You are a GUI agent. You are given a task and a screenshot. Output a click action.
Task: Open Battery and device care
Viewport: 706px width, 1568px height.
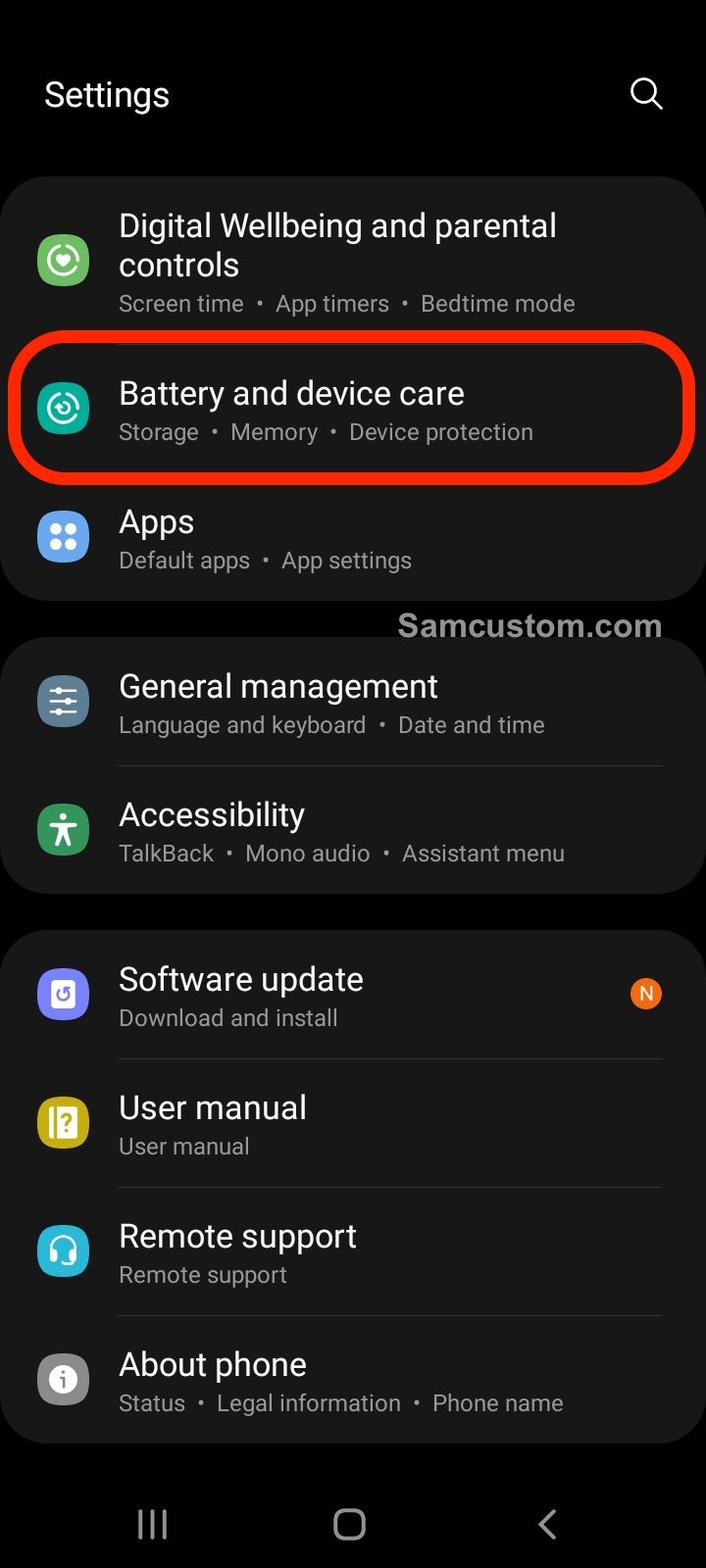click(x=291, y=410)
